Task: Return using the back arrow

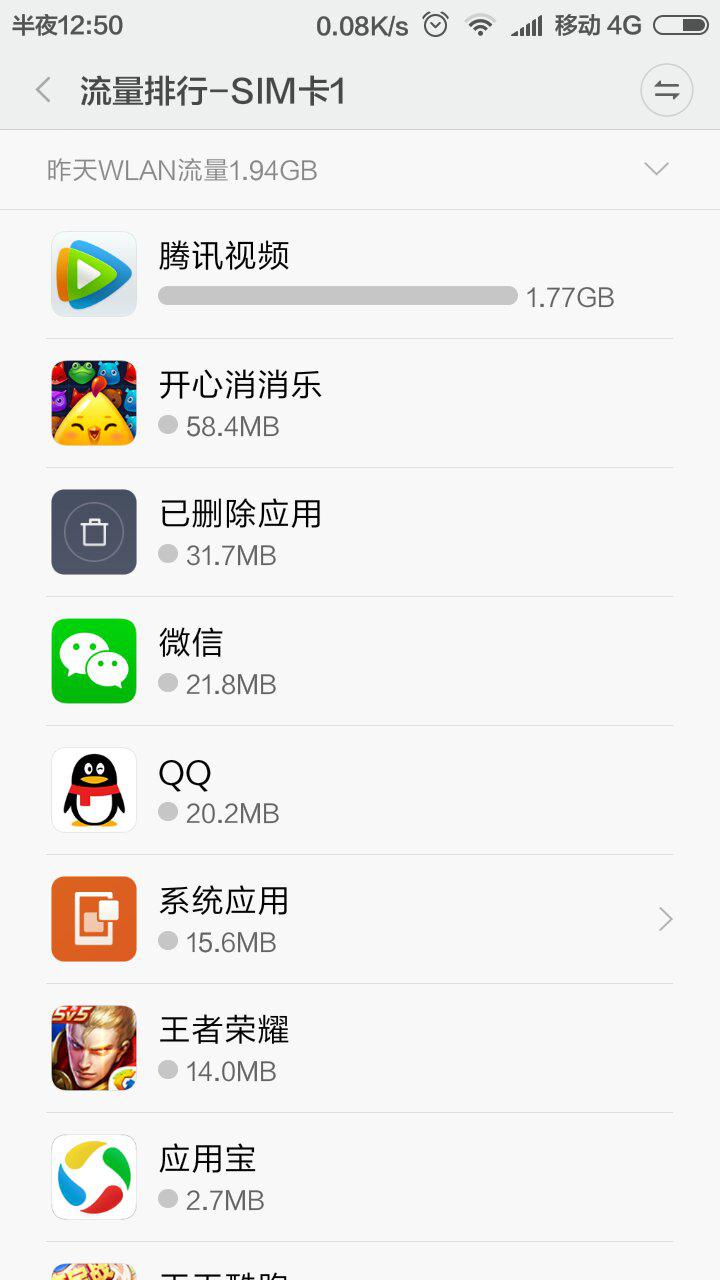Action: [x=42, y=90]
